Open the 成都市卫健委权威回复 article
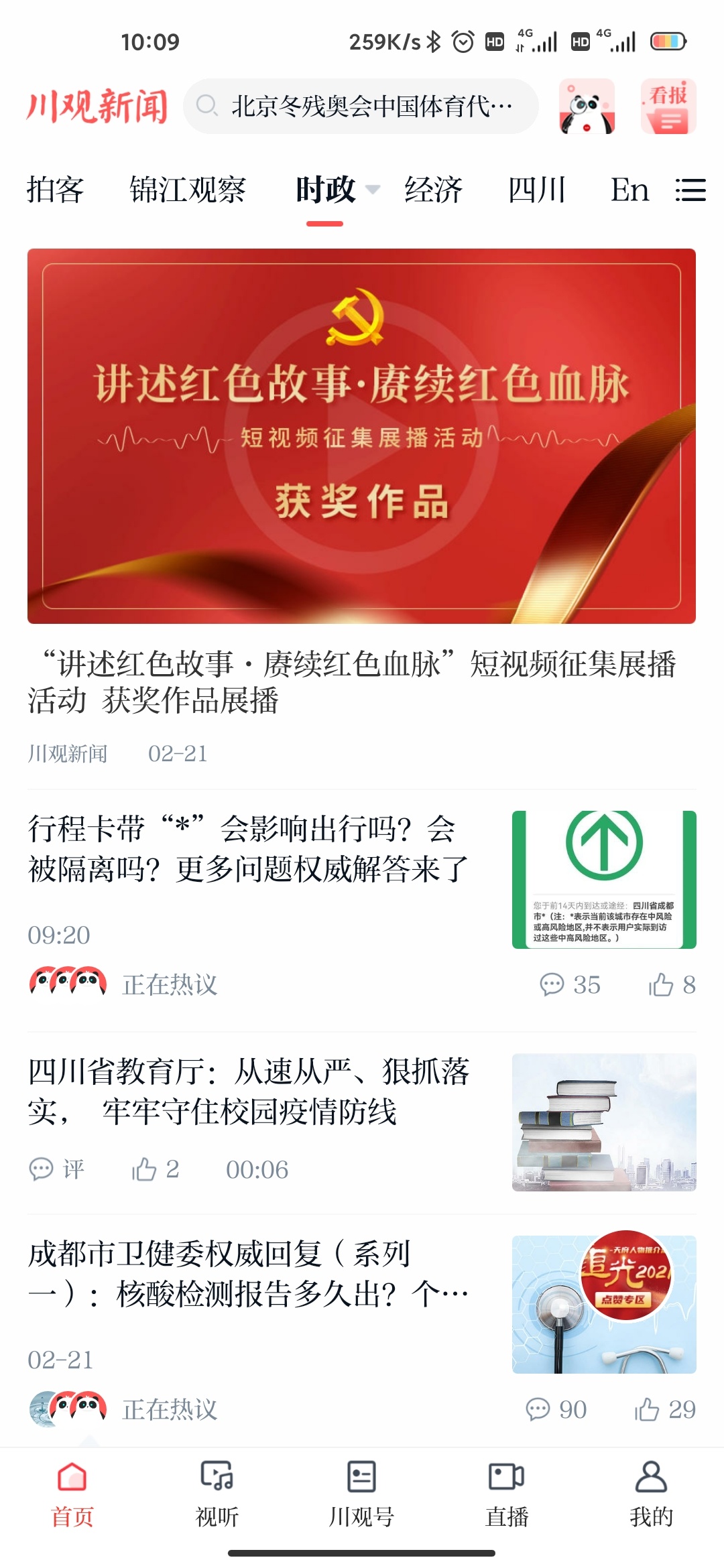The image size is (724, 1568). pos(248,1273)
